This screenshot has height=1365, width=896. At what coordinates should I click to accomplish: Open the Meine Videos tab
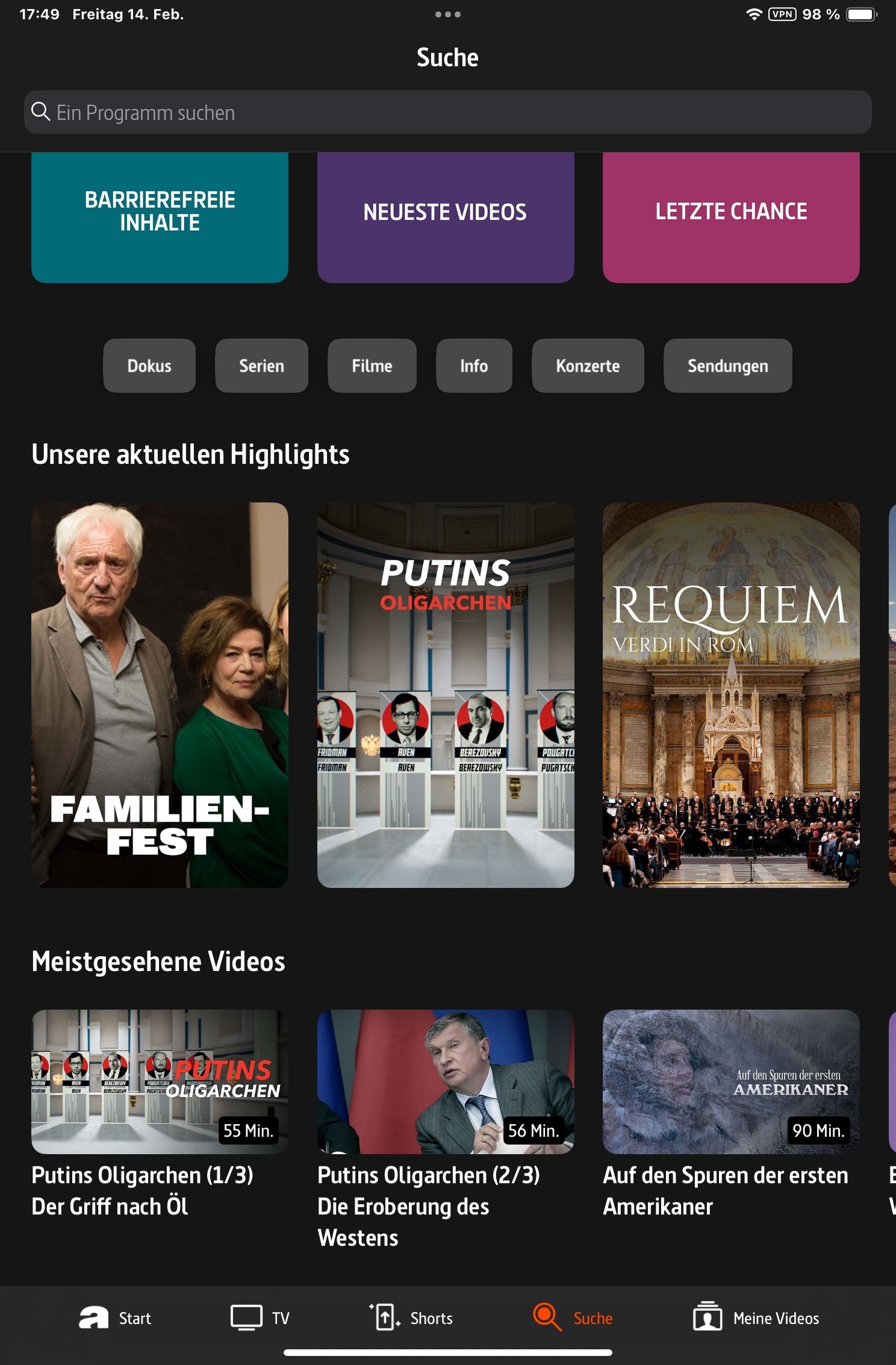pyautogui.click(x=756, y=1318)
